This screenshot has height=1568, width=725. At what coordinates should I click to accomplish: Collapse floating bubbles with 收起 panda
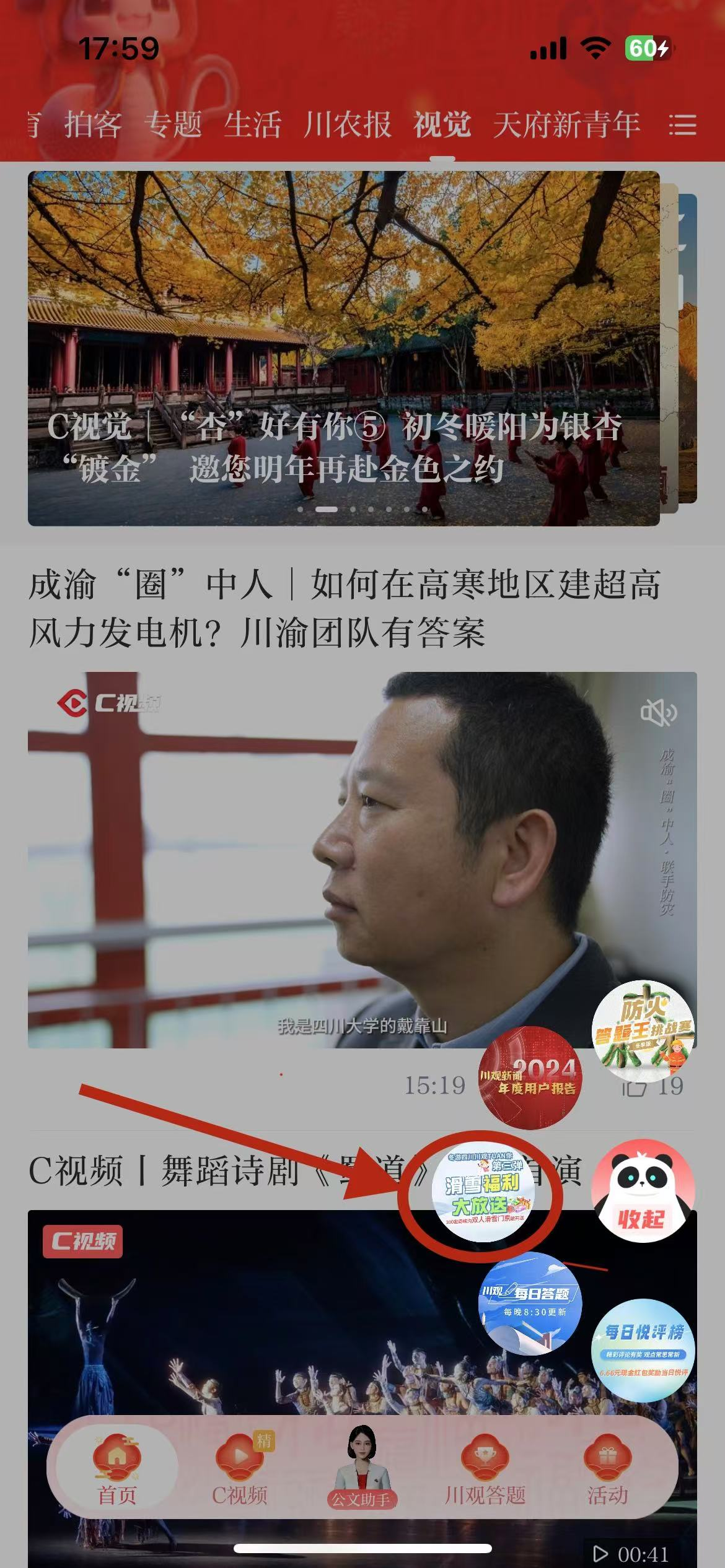[642, 1191]
